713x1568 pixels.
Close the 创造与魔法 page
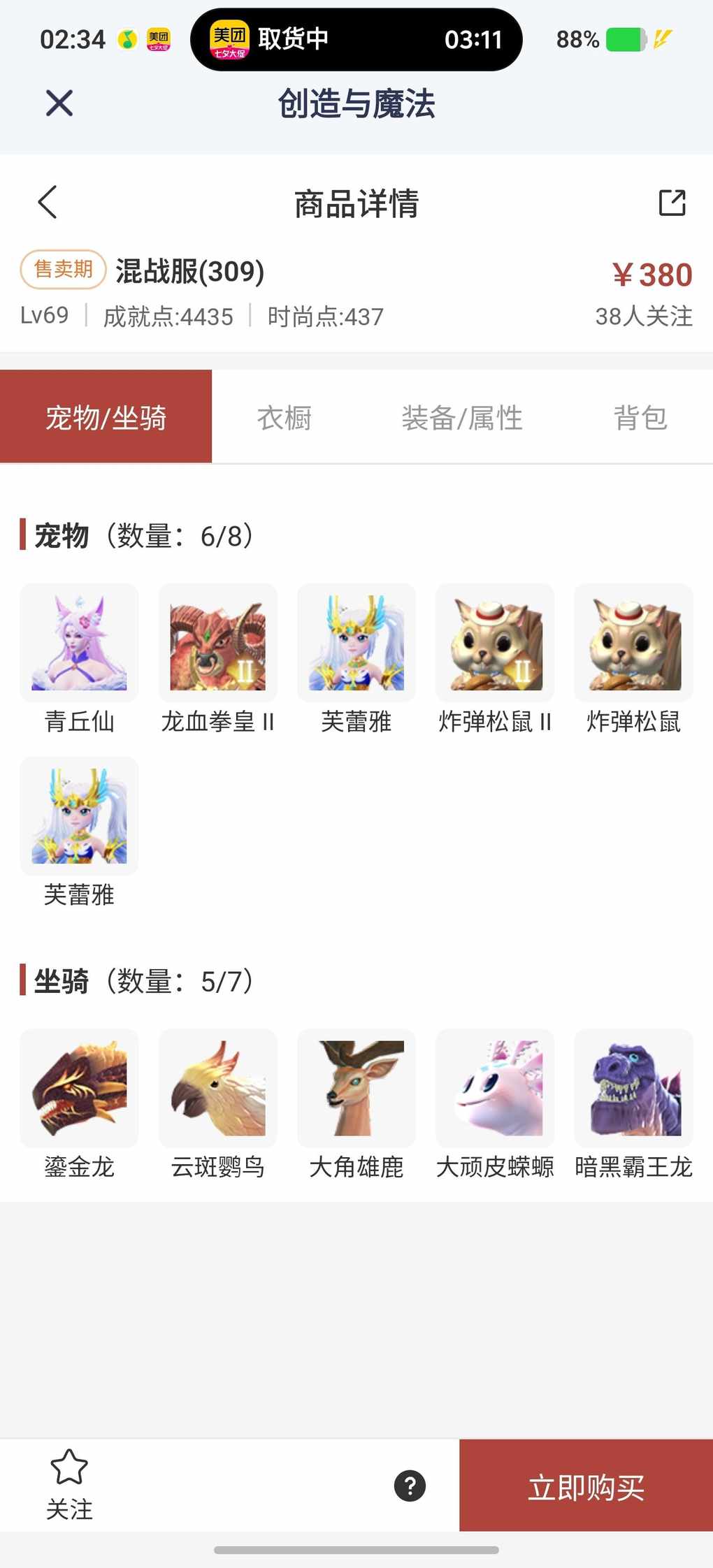59,103
